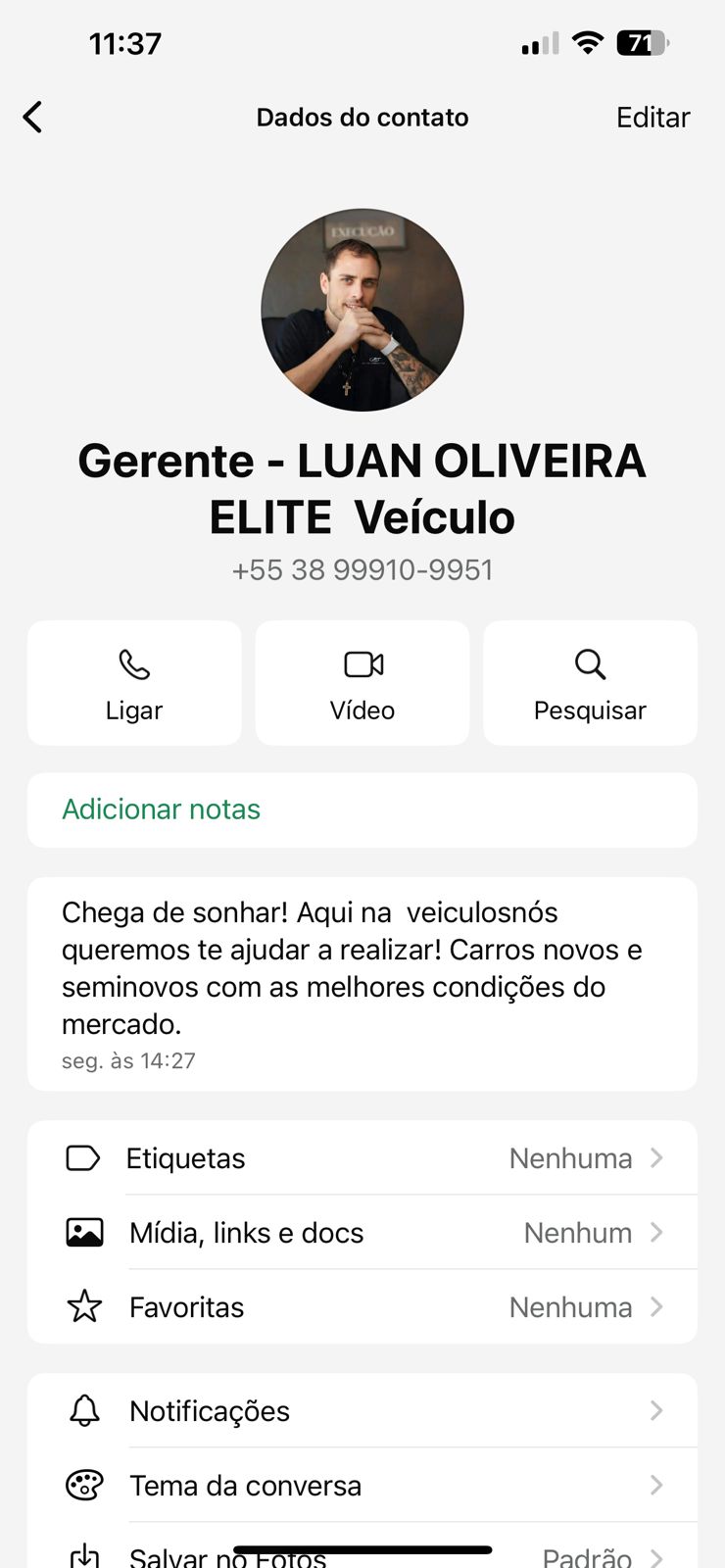
Task: Open the contact's profile photo
Action: tap(362, 310)
